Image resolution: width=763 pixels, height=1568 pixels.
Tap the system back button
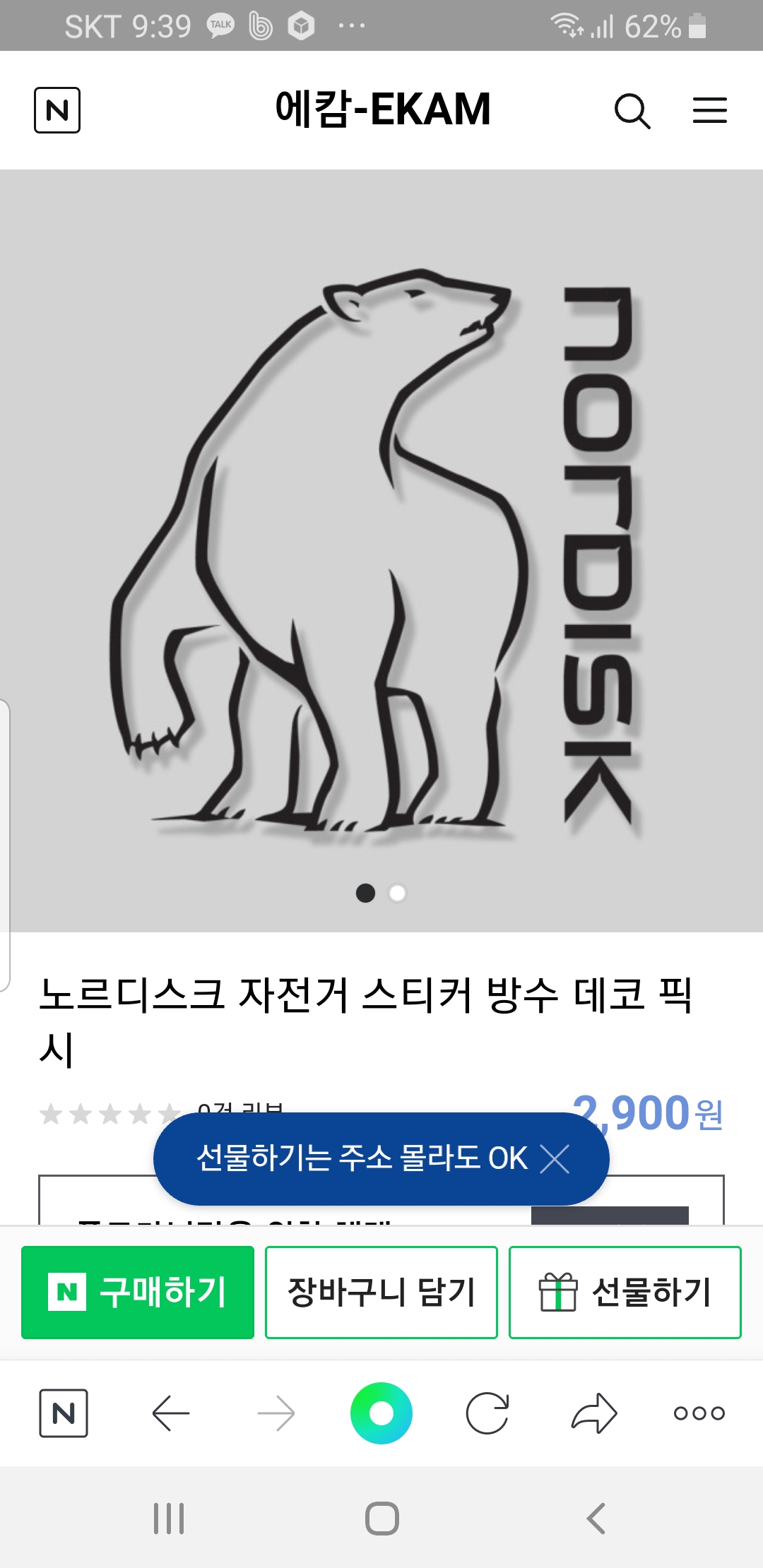point(596,1518)
